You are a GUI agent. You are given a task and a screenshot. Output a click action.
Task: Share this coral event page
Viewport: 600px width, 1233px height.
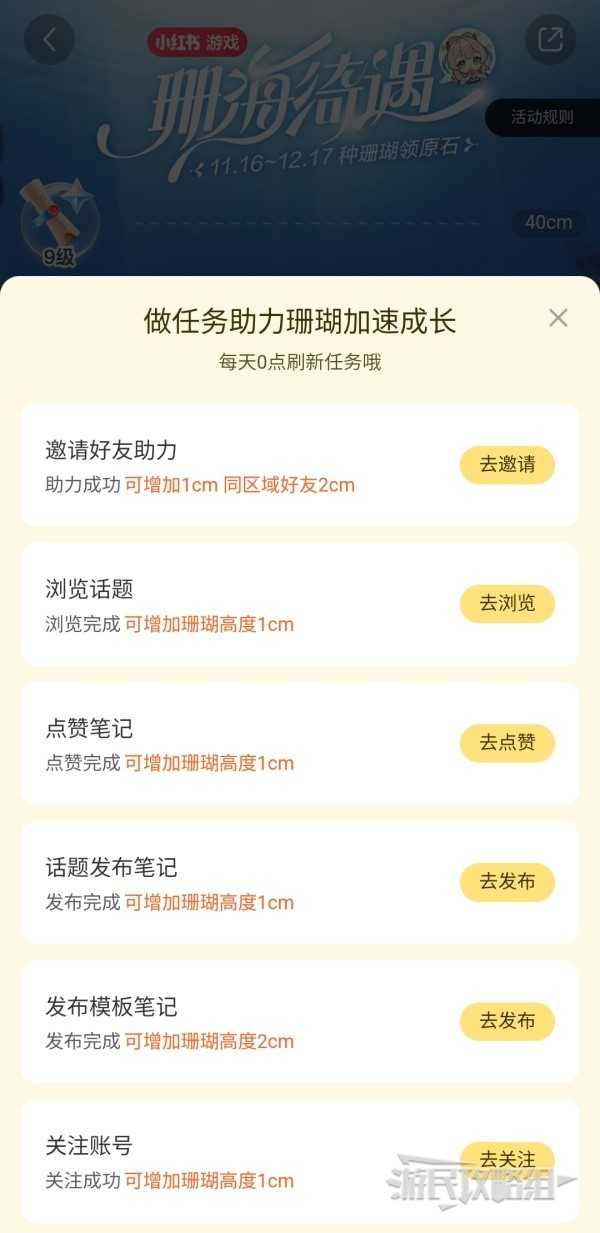(x=550, y=40)
